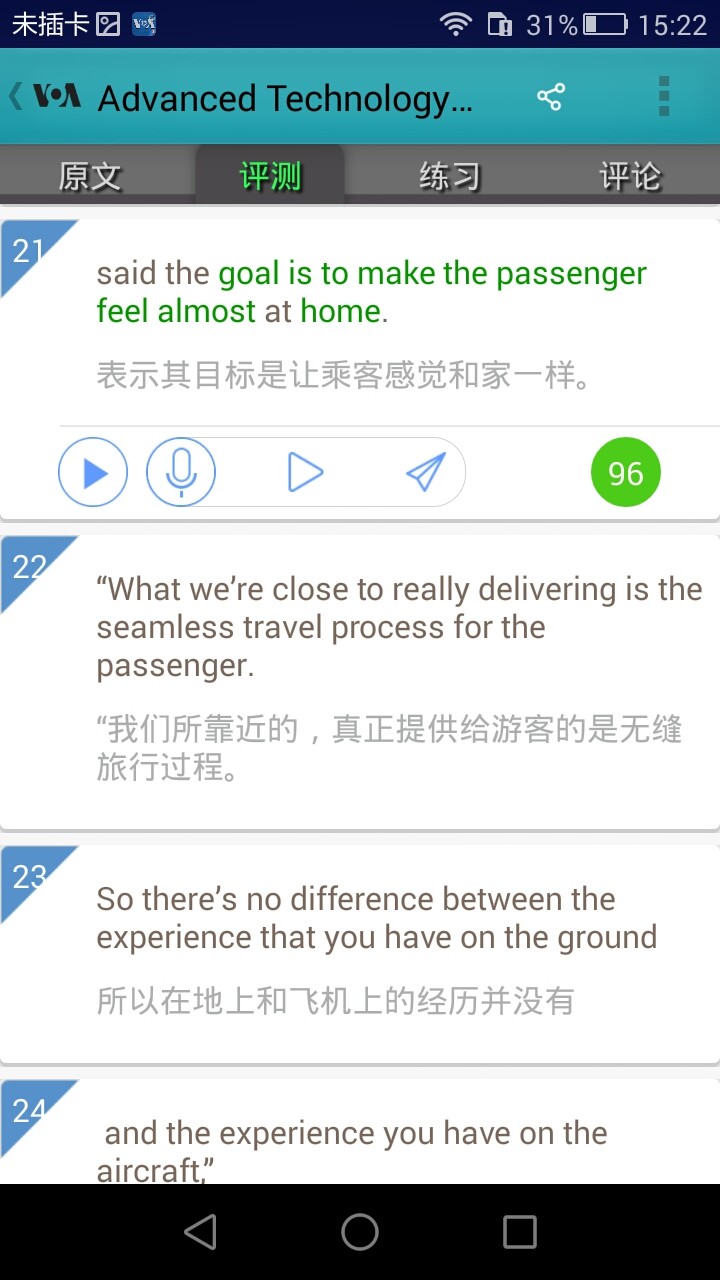Viewport: 720px width, 1280px height.
Task: Open the 评论 tab
Action: point(629,176)
